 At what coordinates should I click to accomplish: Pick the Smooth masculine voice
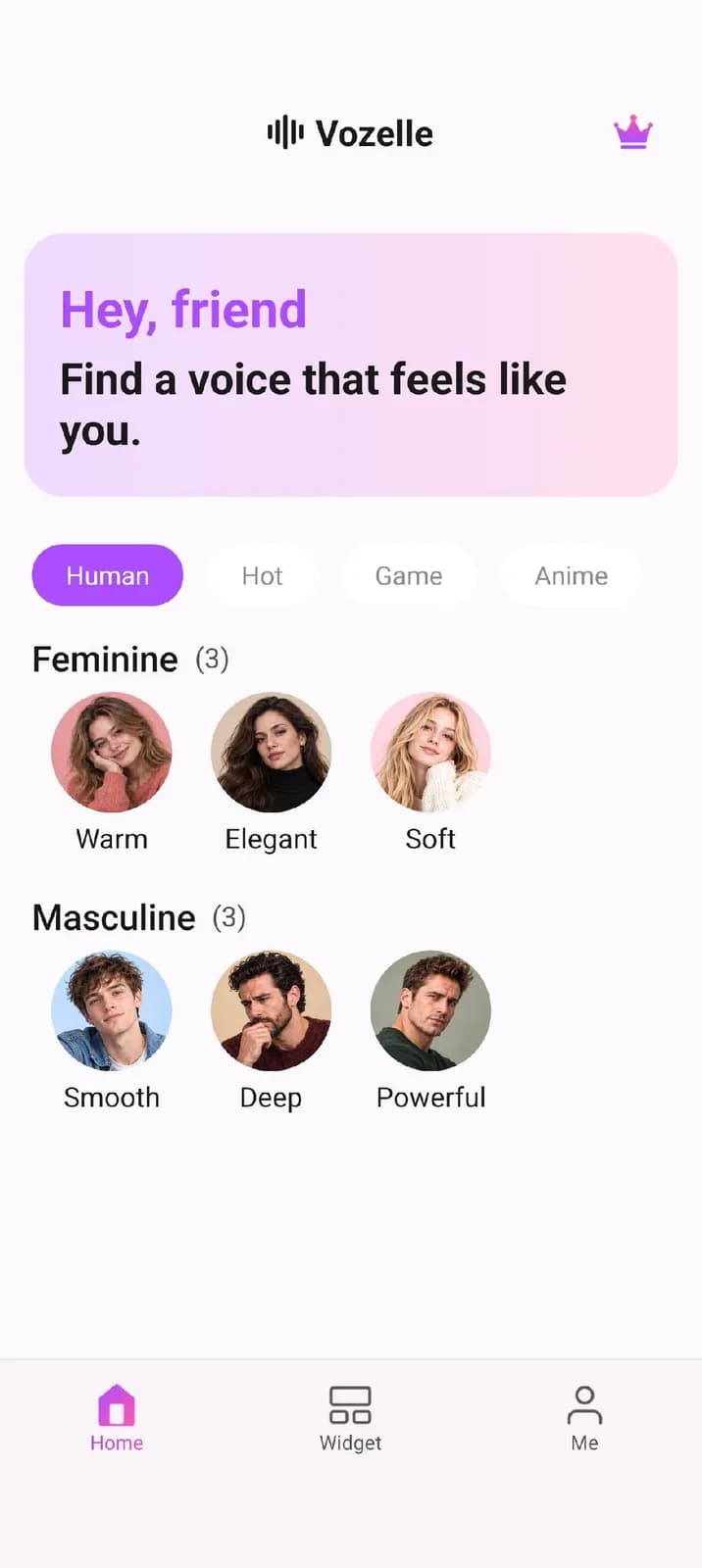112,1031
